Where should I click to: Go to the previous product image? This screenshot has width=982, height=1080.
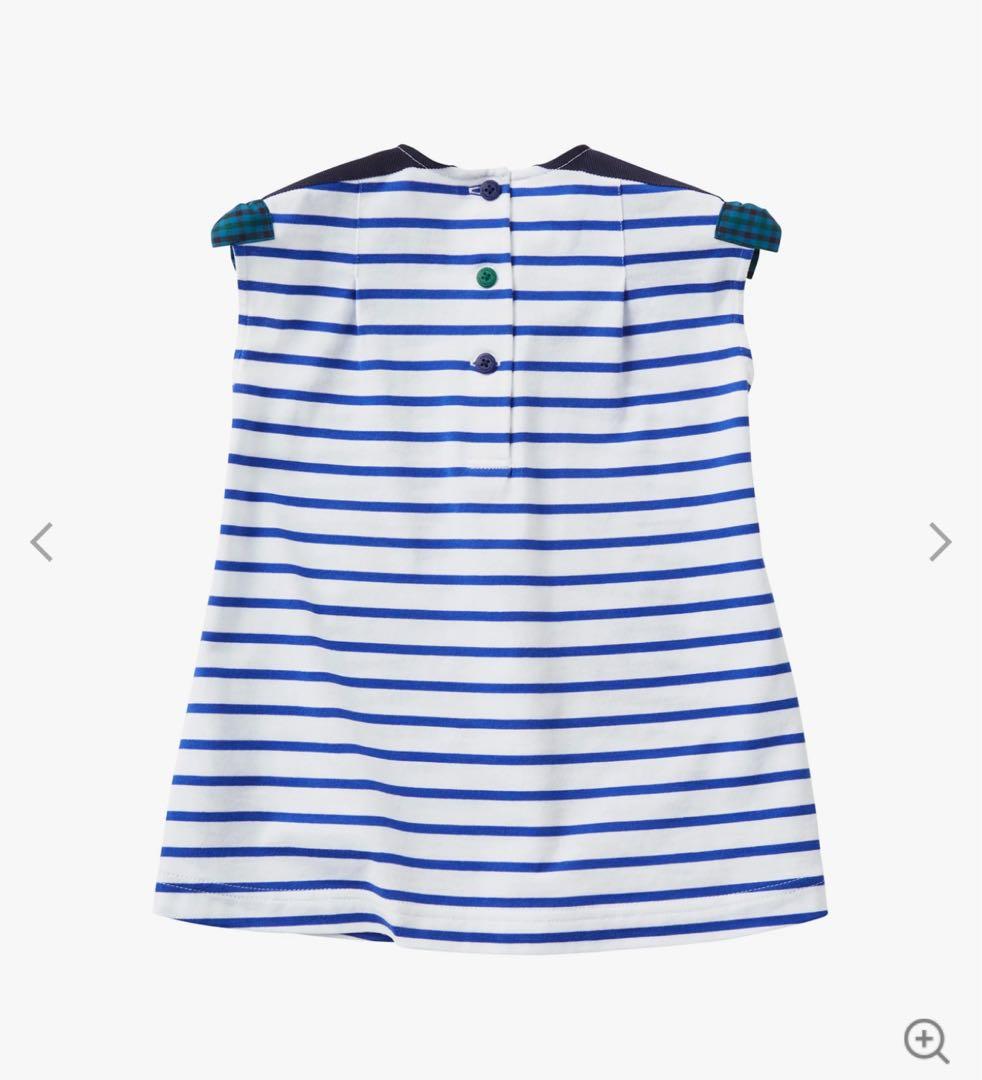point(41,542)
